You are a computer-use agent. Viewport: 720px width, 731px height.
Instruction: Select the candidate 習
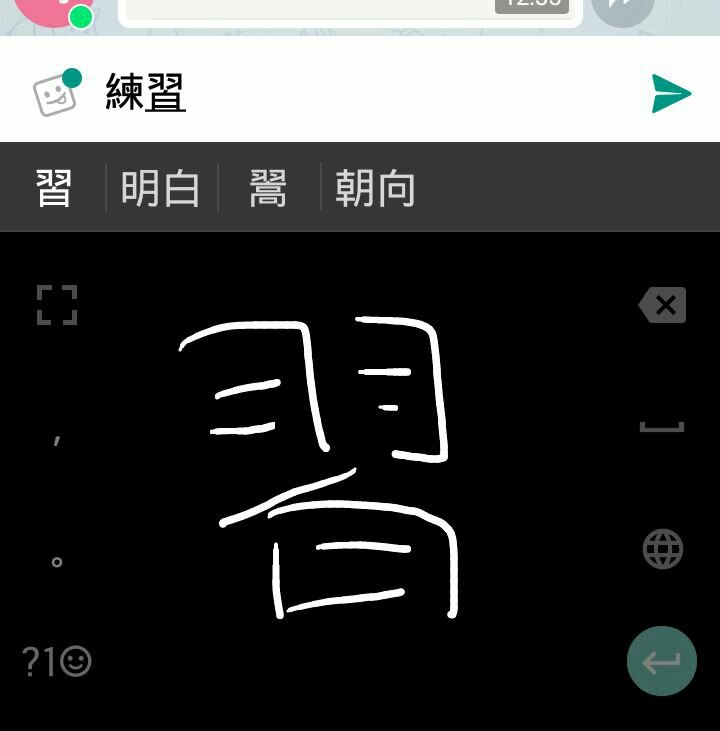click(54, 188)
